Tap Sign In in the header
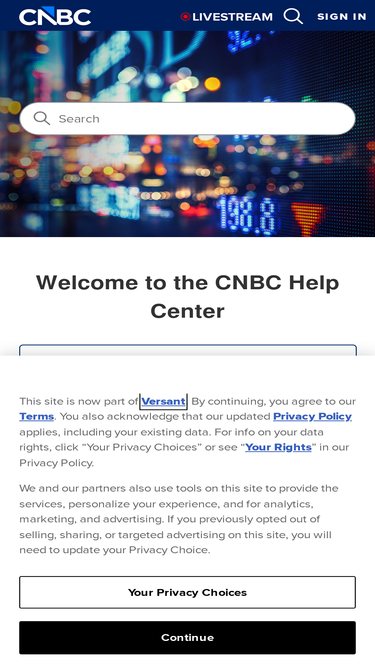This screenshot has height=667, width=375. click(342, 17)
